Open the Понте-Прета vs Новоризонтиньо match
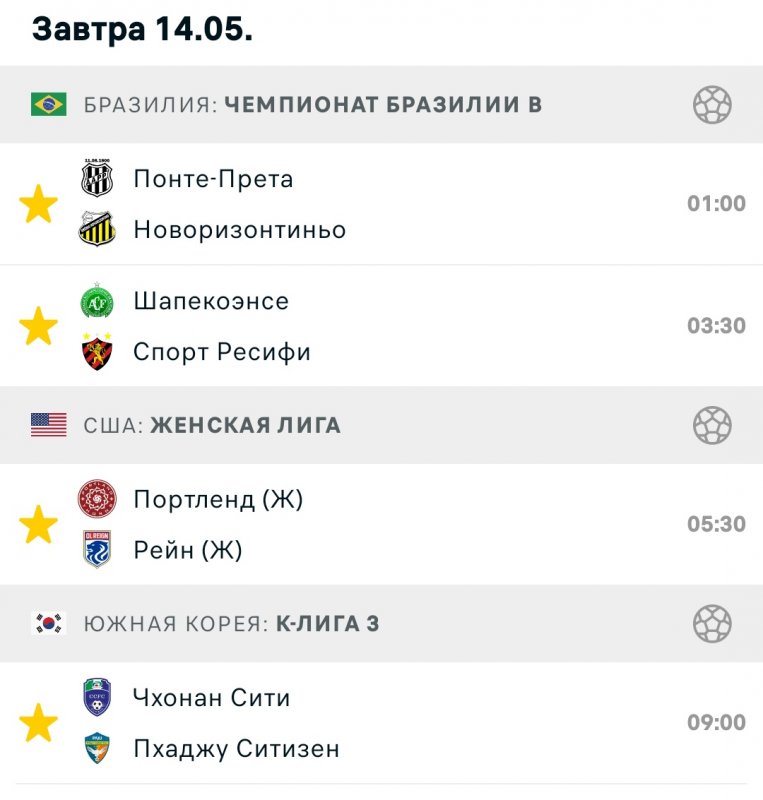 (400, 204)
